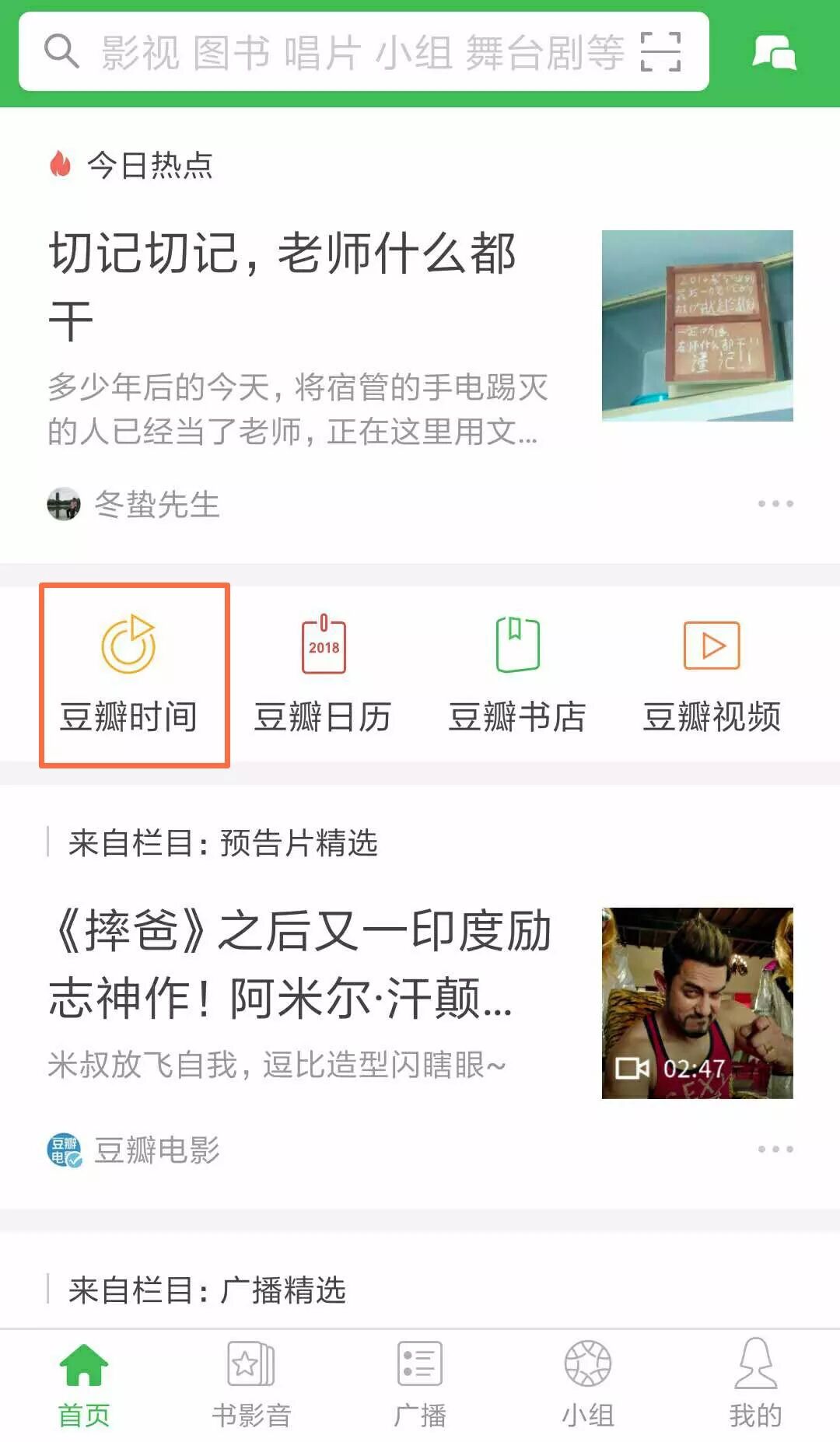Tap the search box at the top
Screen dimensions: 840x1442
click(342, 52)
